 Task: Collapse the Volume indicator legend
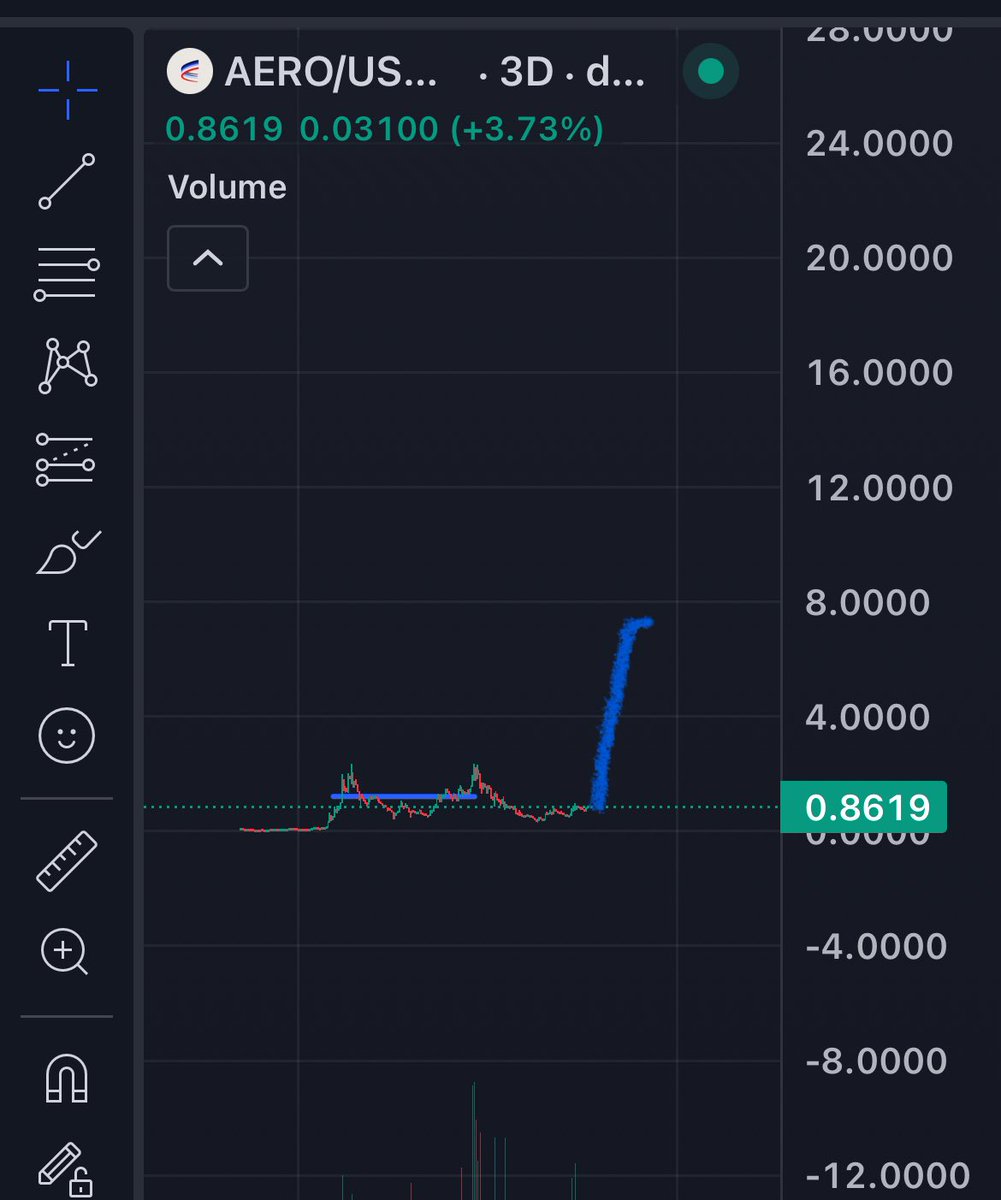pos(207,258)
